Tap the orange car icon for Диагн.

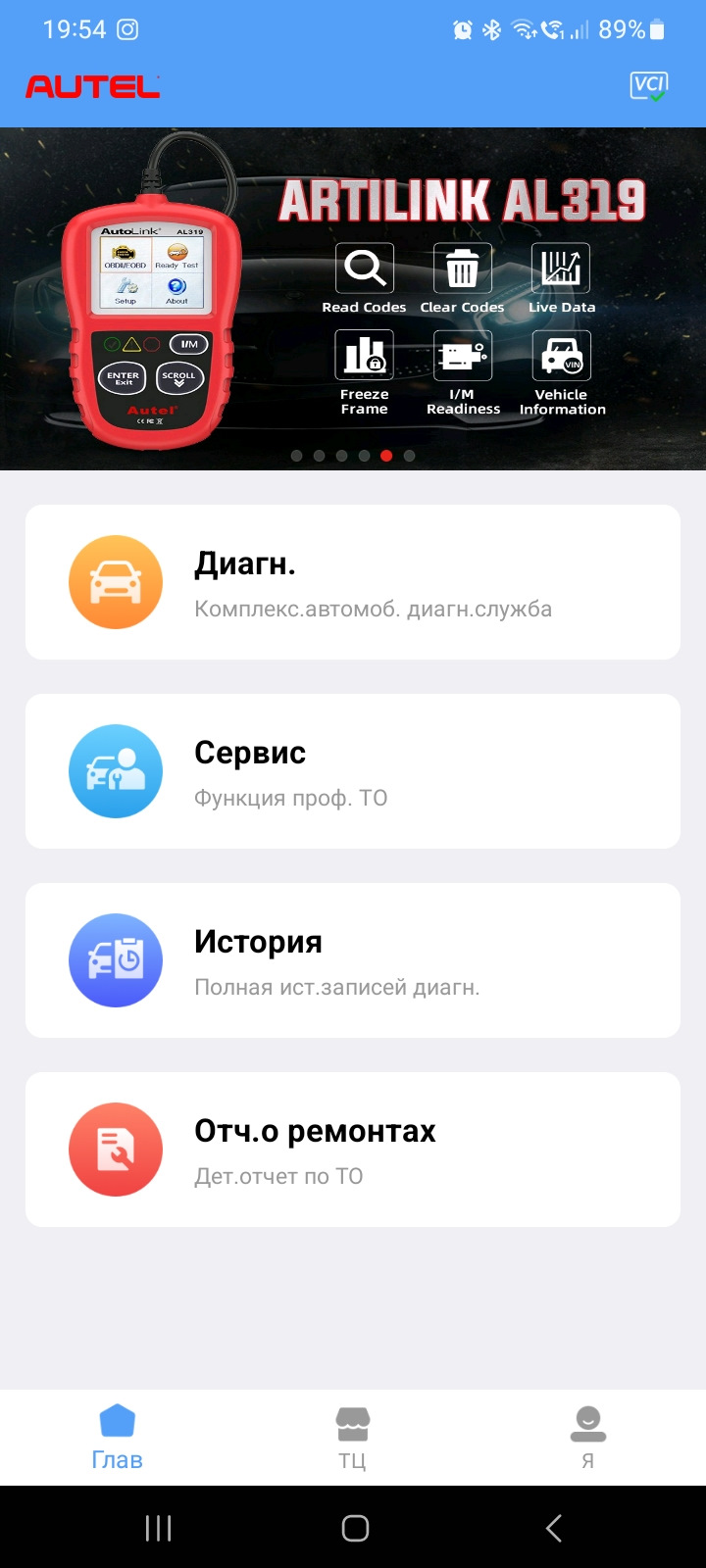click(115, 581)
